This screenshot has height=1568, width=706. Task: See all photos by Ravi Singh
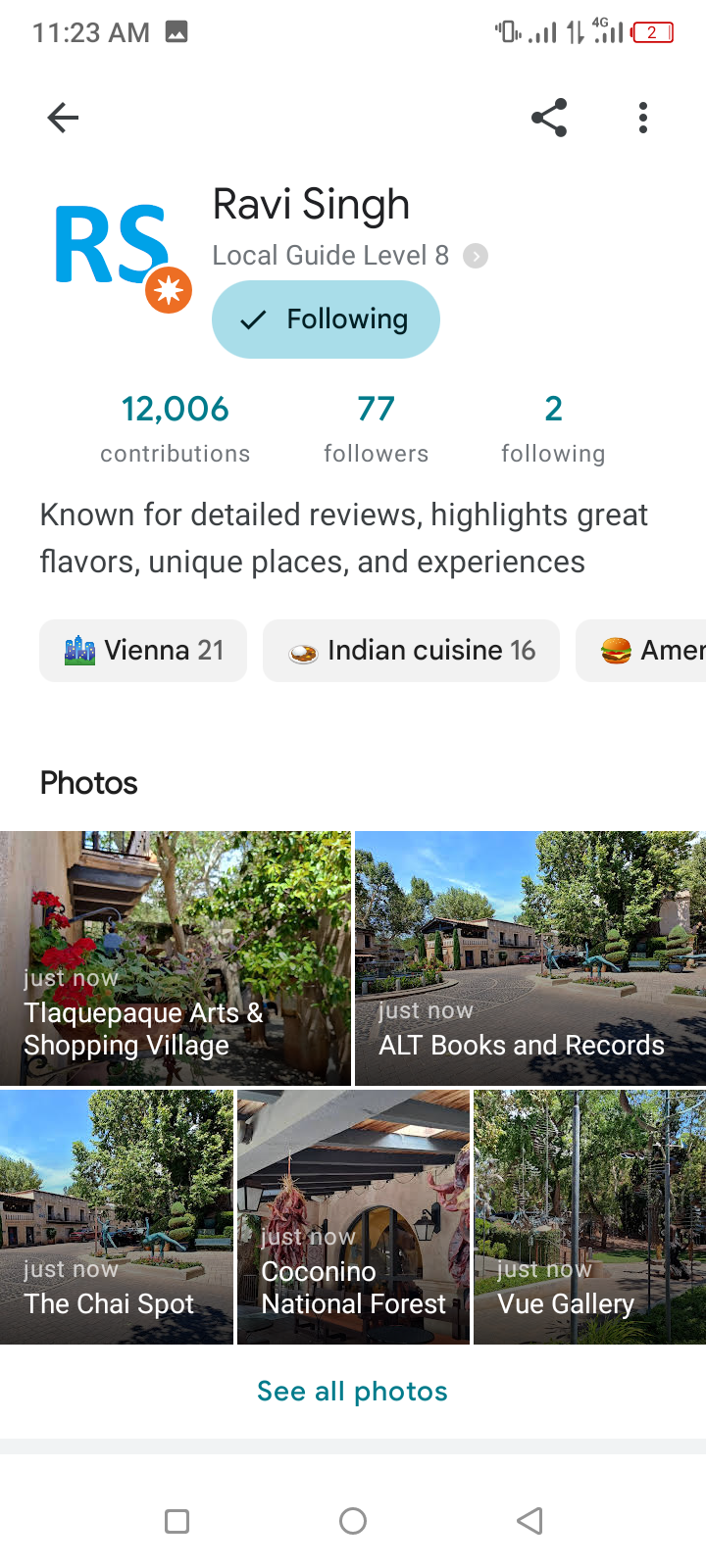pos(352,1392)
